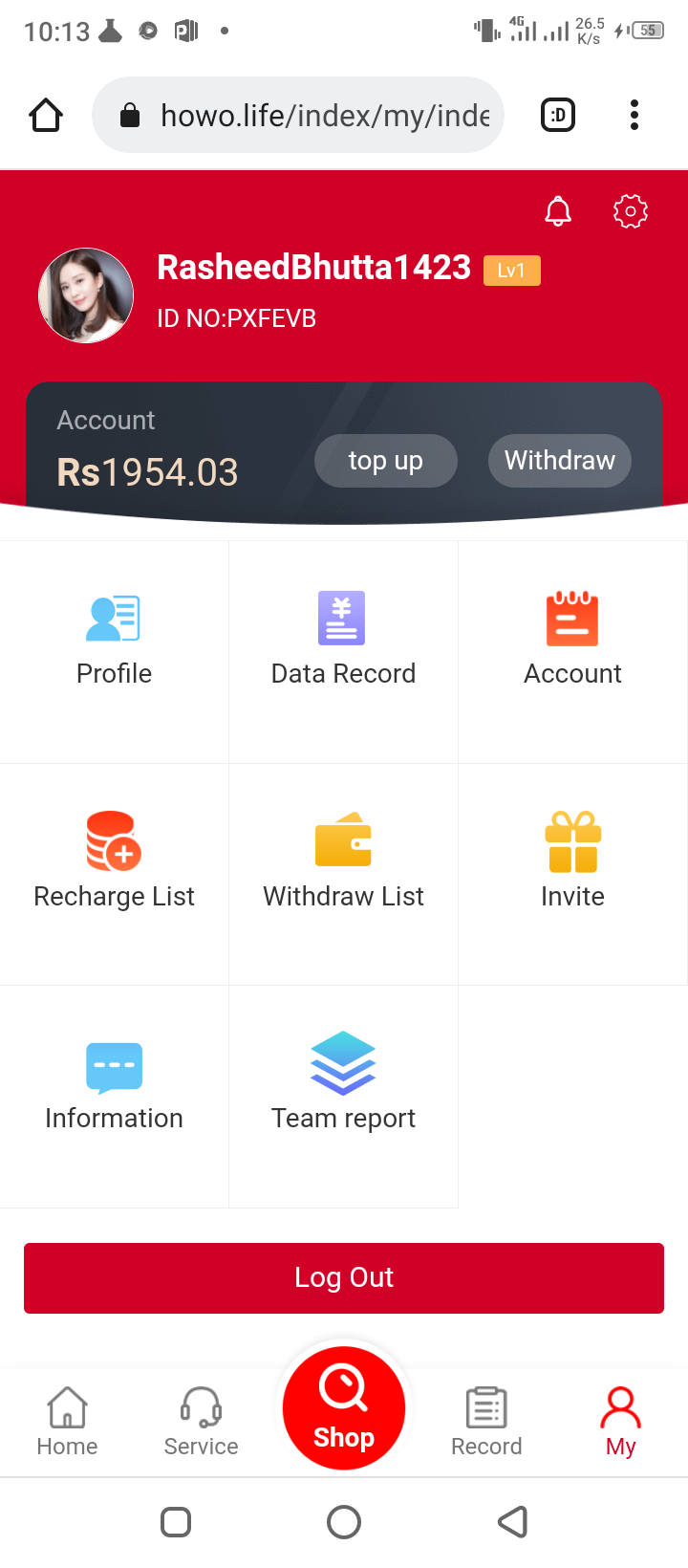
Task: Open the settings gear icon
Action: (x=631, y=211)
